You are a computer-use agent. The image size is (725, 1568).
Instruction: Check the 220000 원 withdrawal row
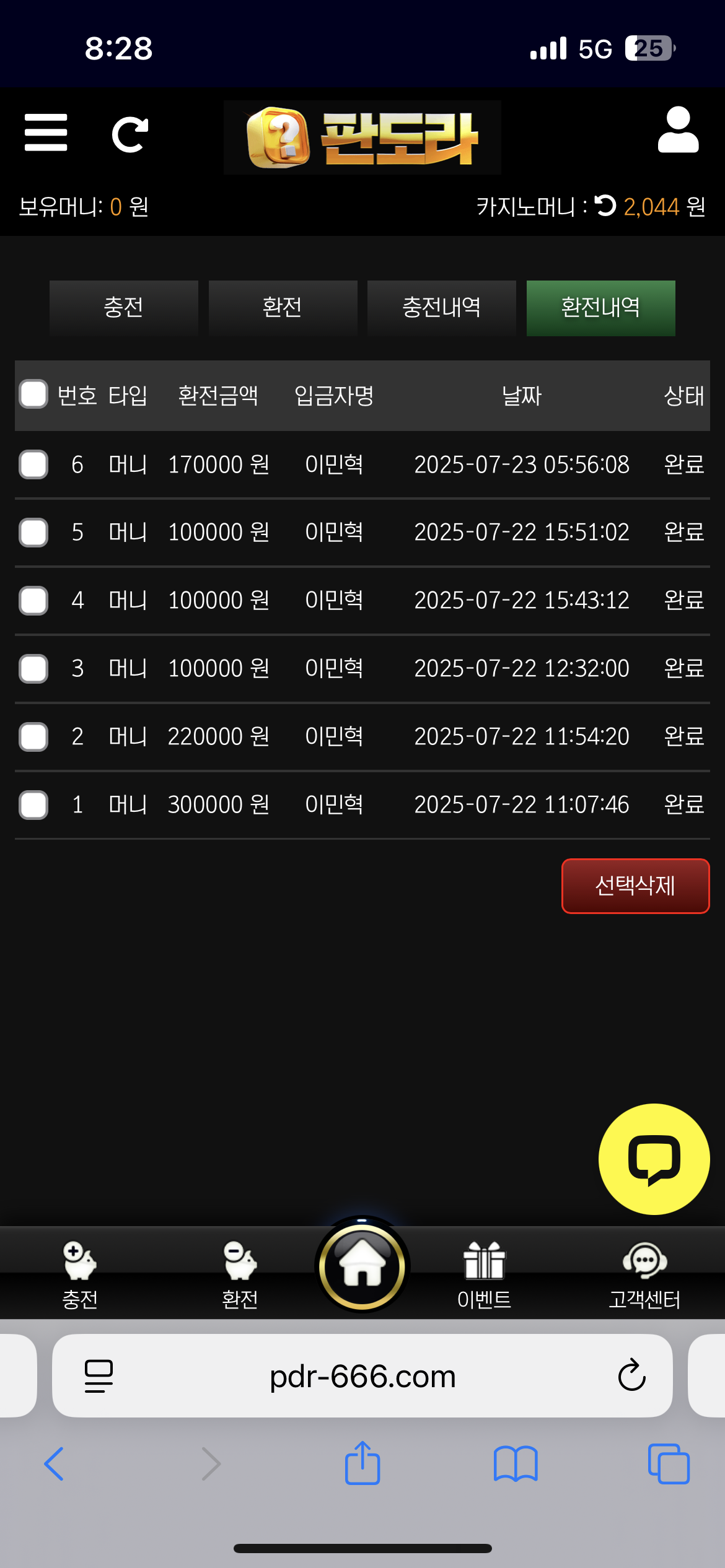click(x=33, y=737)
